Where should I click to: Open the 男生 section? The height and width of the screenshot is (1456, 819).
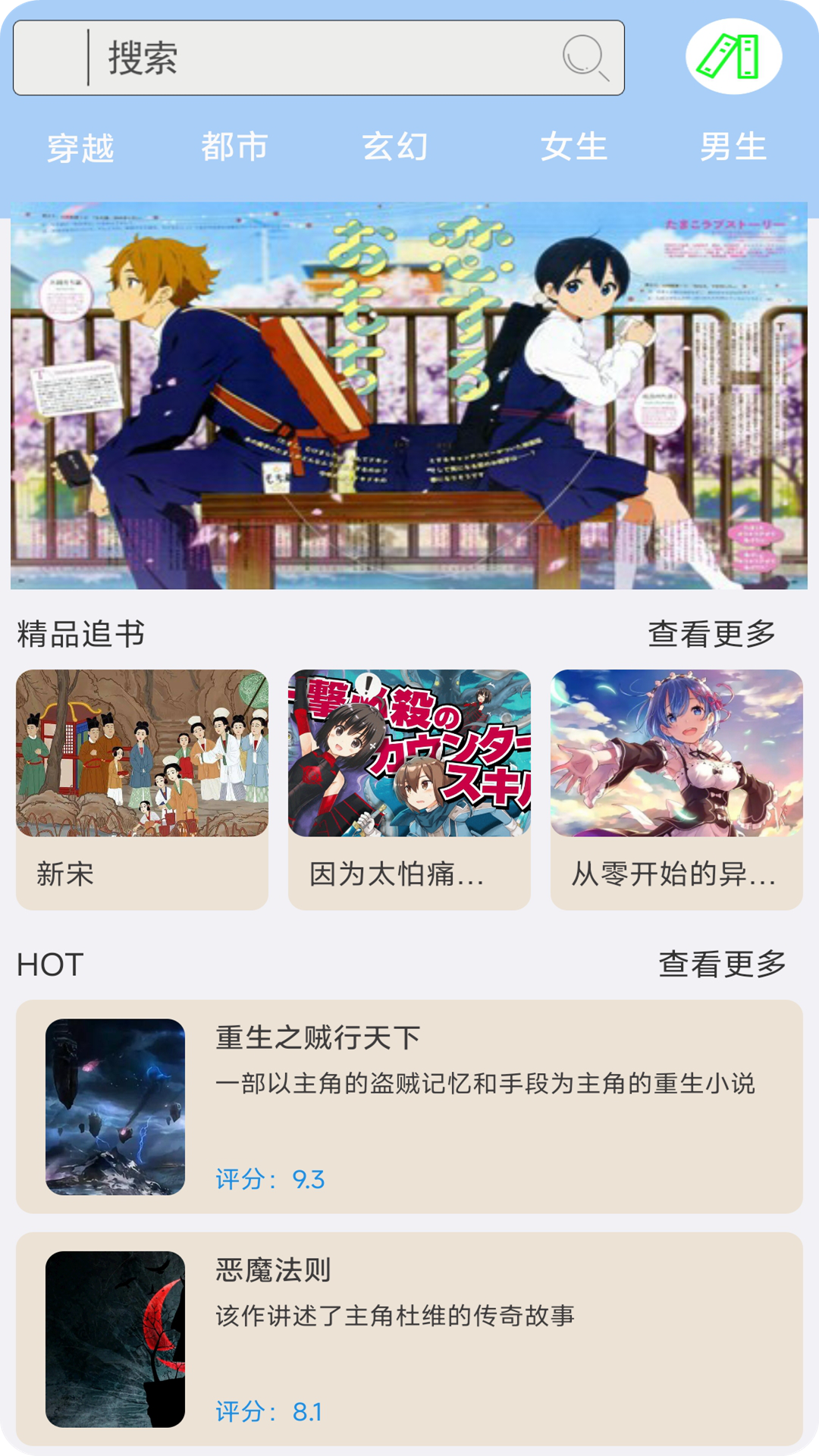click(x=733, y=149)
